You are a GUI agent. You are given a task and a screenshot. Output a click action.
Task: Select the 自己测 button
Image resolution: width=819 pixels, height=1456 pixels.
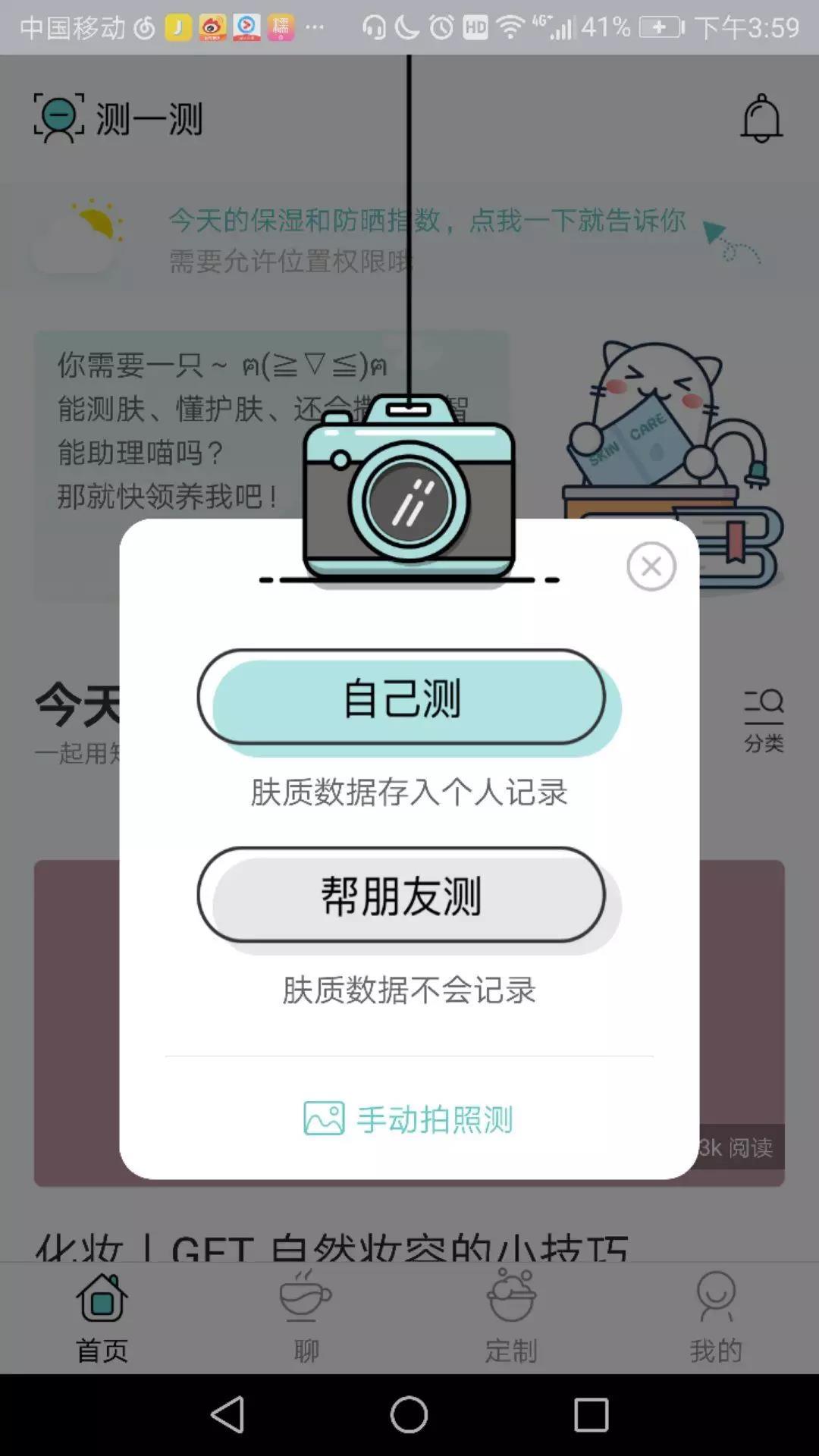pos(402,698)
